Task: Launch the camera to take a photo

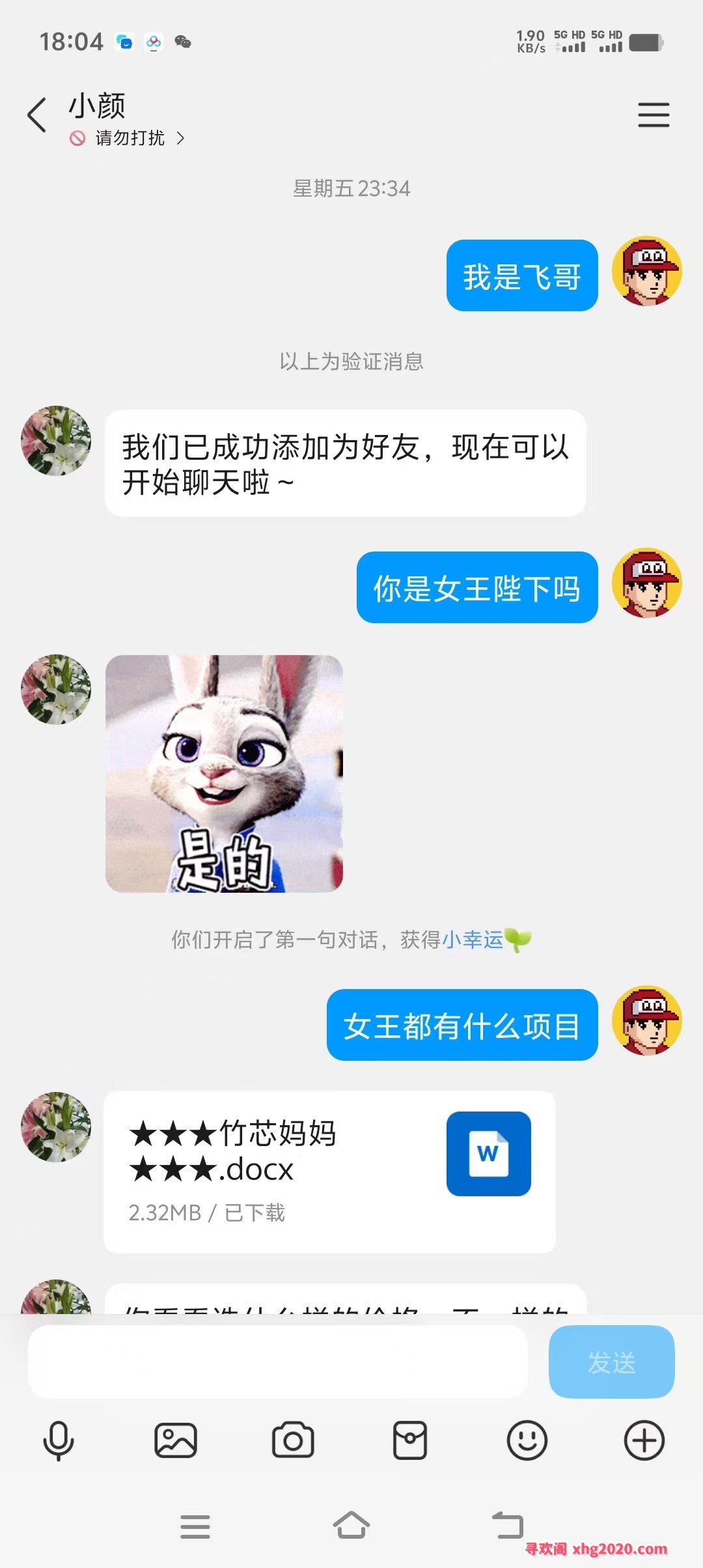Action: click(x=293, y=1440)
